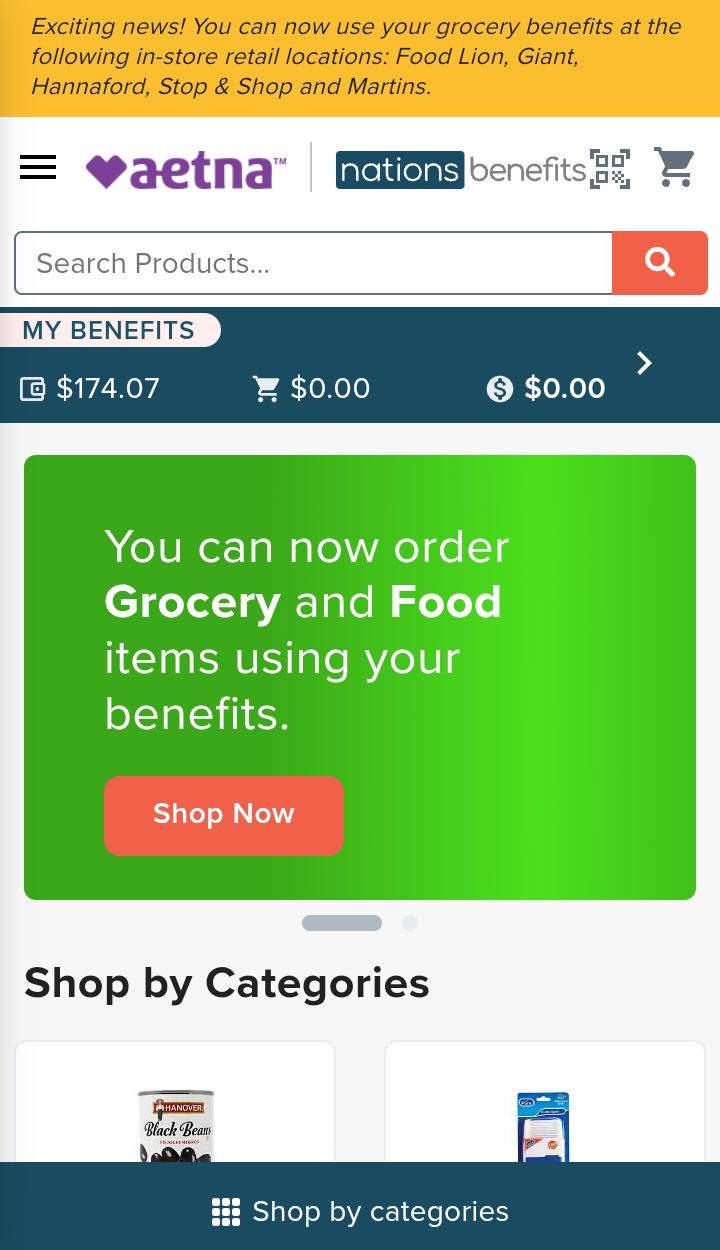Tap the Search Products field
The width and height of the screenshot is (720, 1250).
pyautogui.click(x=313, y=263)
